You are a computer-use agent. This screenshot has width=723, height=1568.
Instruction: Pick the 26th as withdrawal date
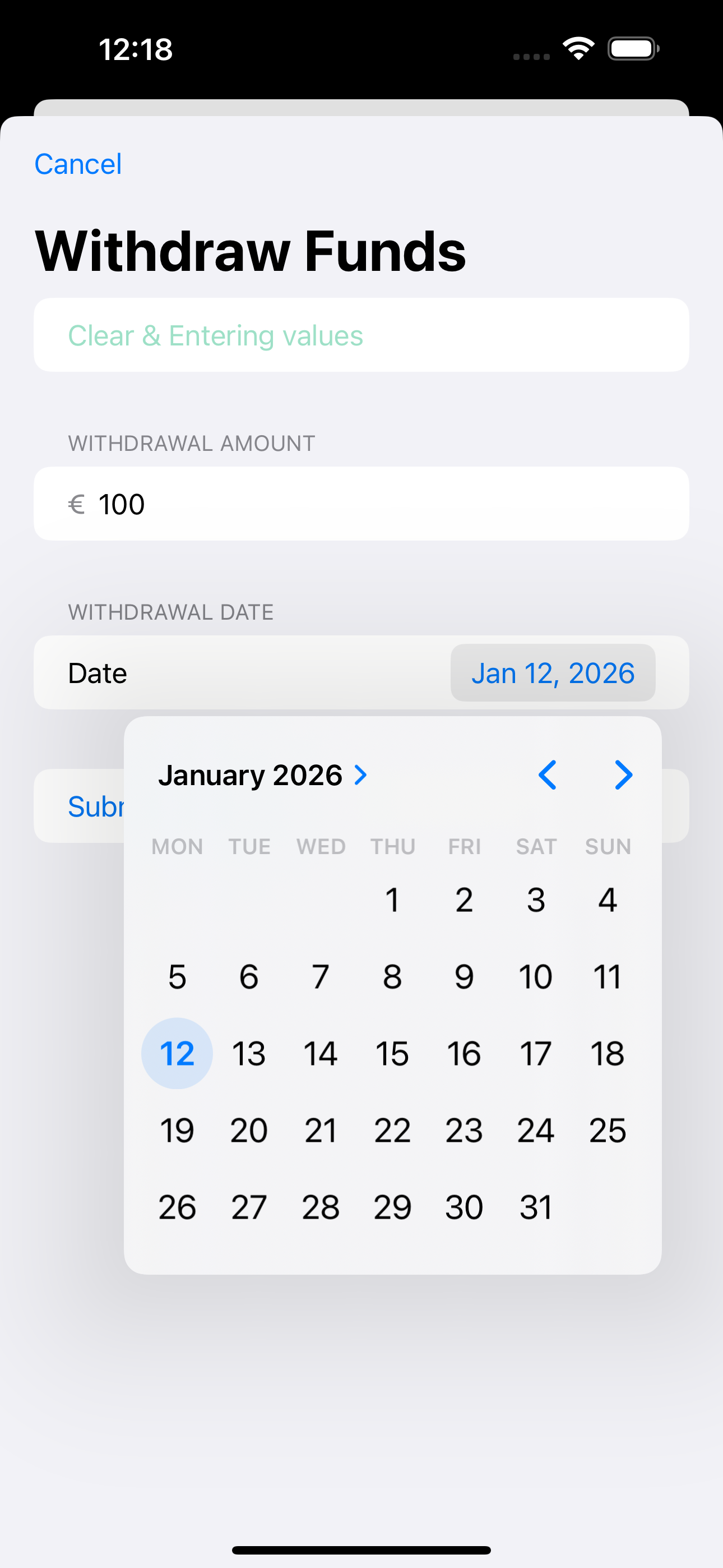(177, 1207)
